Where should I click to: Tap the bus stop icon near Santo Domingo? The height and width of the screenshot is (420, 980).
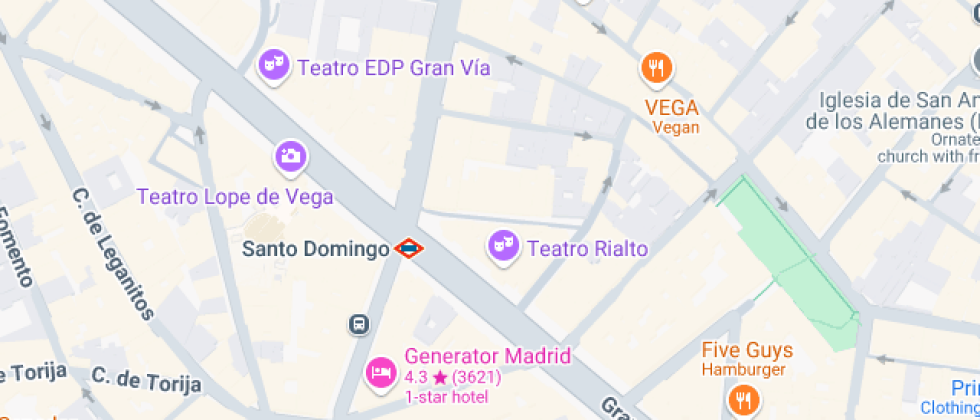coord(359,324)
